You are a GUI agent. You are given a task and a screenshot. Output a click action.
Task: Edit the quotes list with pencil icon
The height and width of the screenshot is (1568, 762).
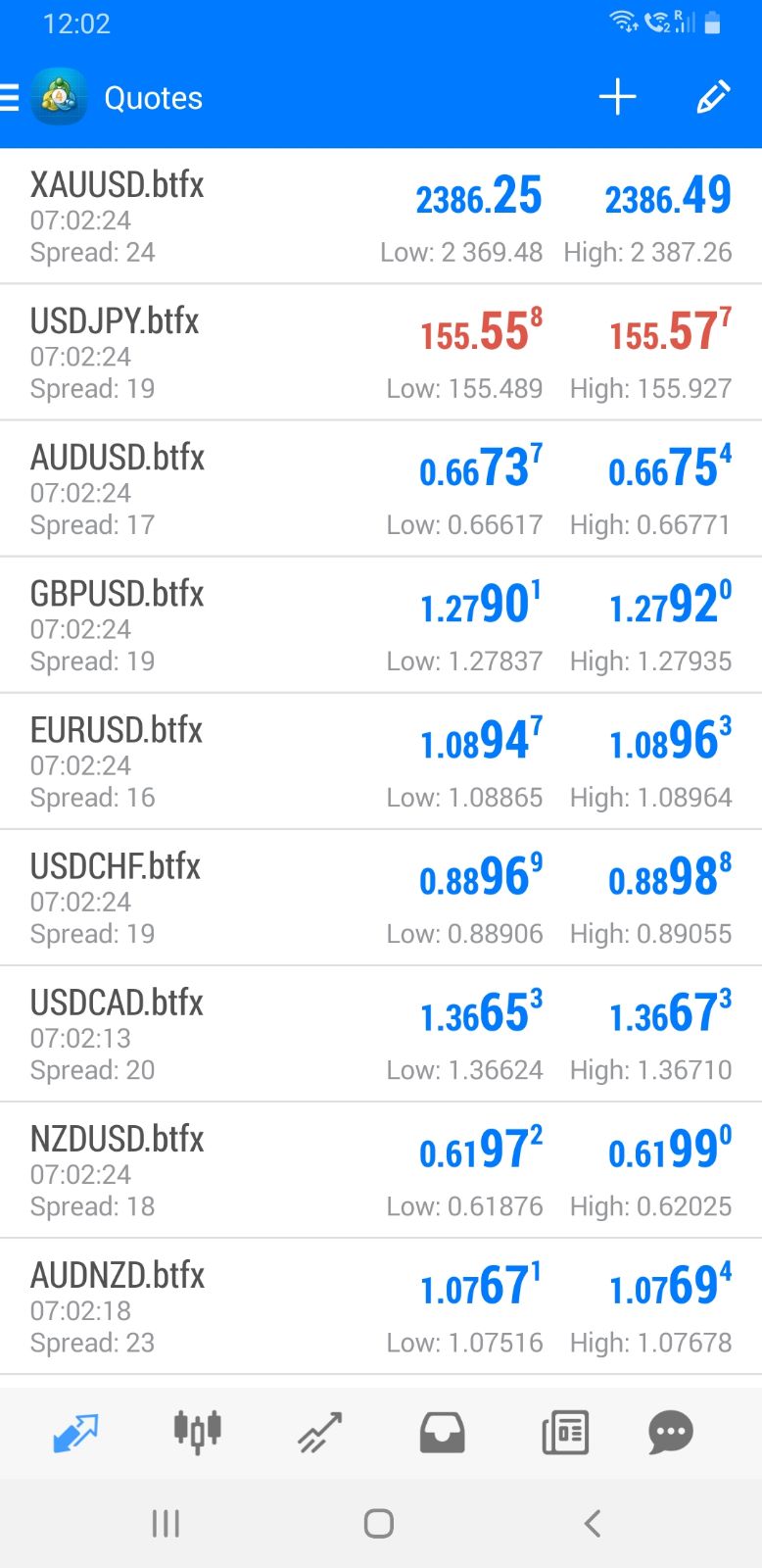coord(713,98)
